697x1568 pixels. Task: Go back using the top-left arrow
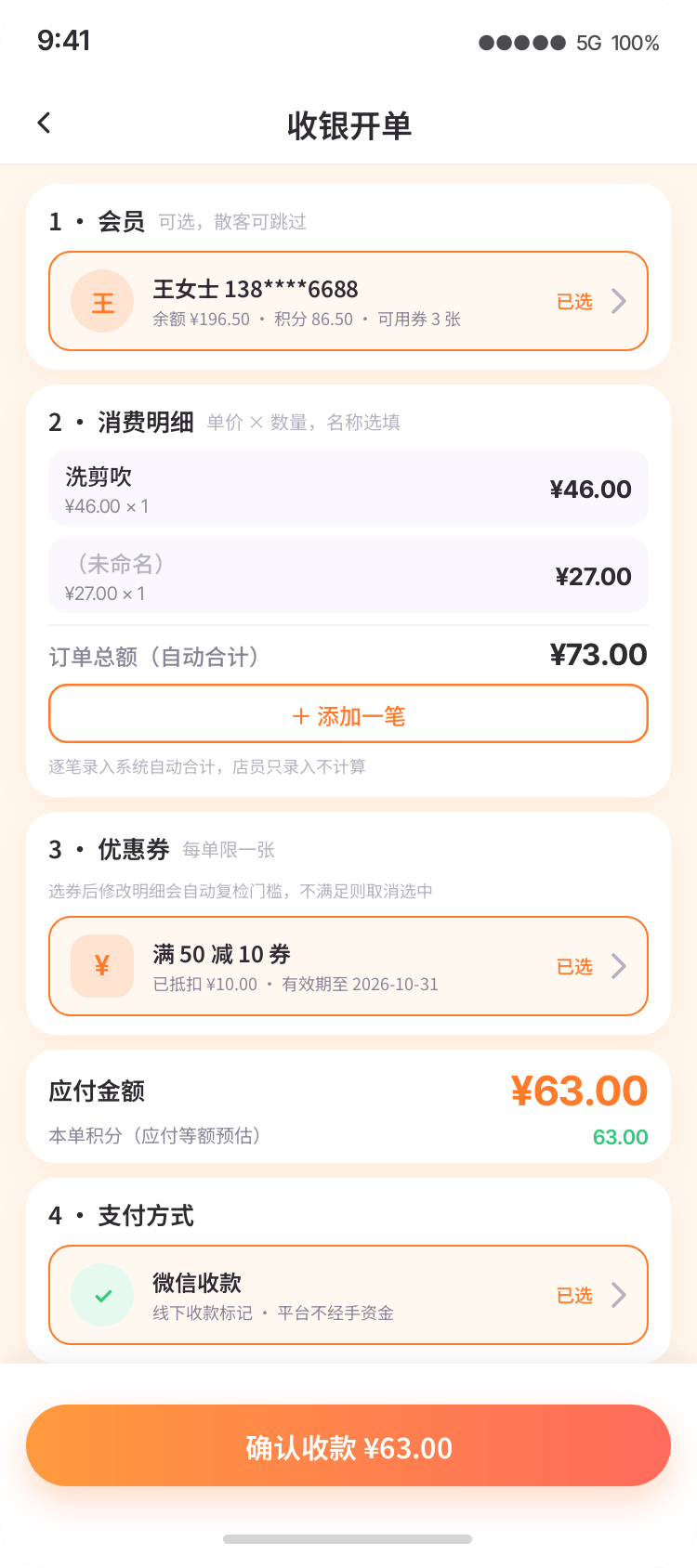click(44, 123)
